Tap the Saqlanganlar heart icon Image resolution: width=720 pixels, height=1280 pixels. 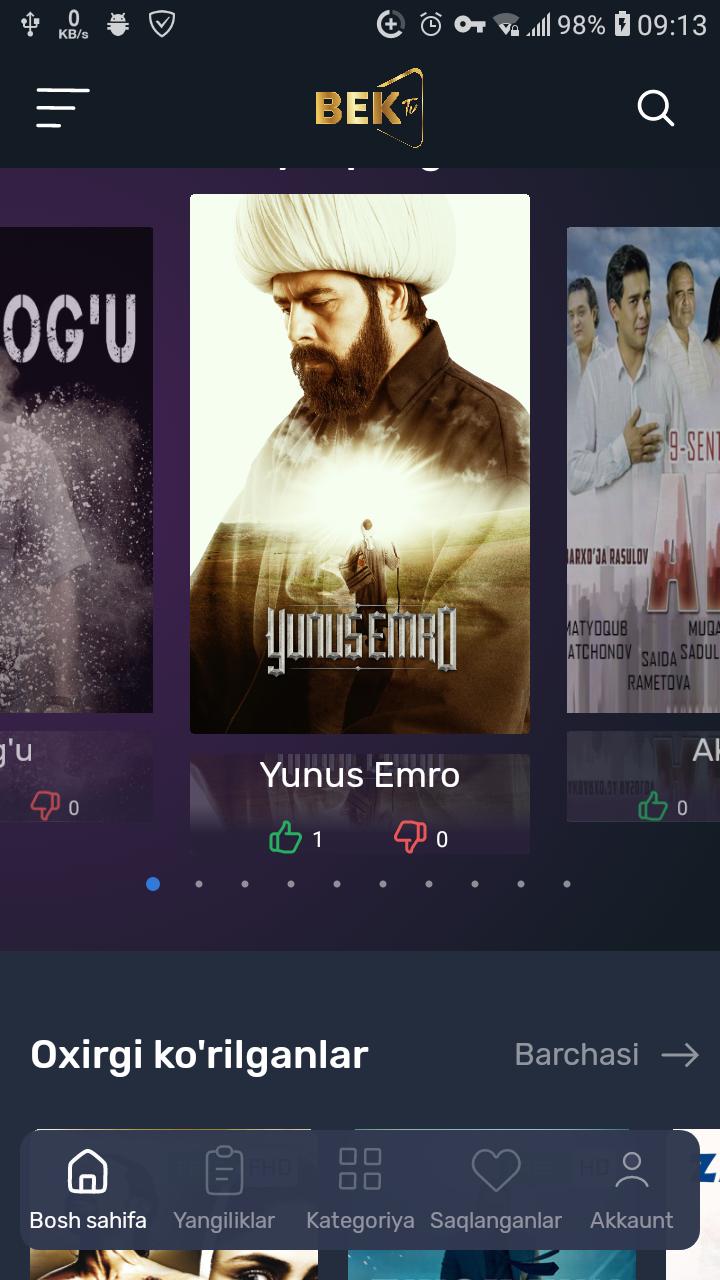click(x=496, y=1167)
